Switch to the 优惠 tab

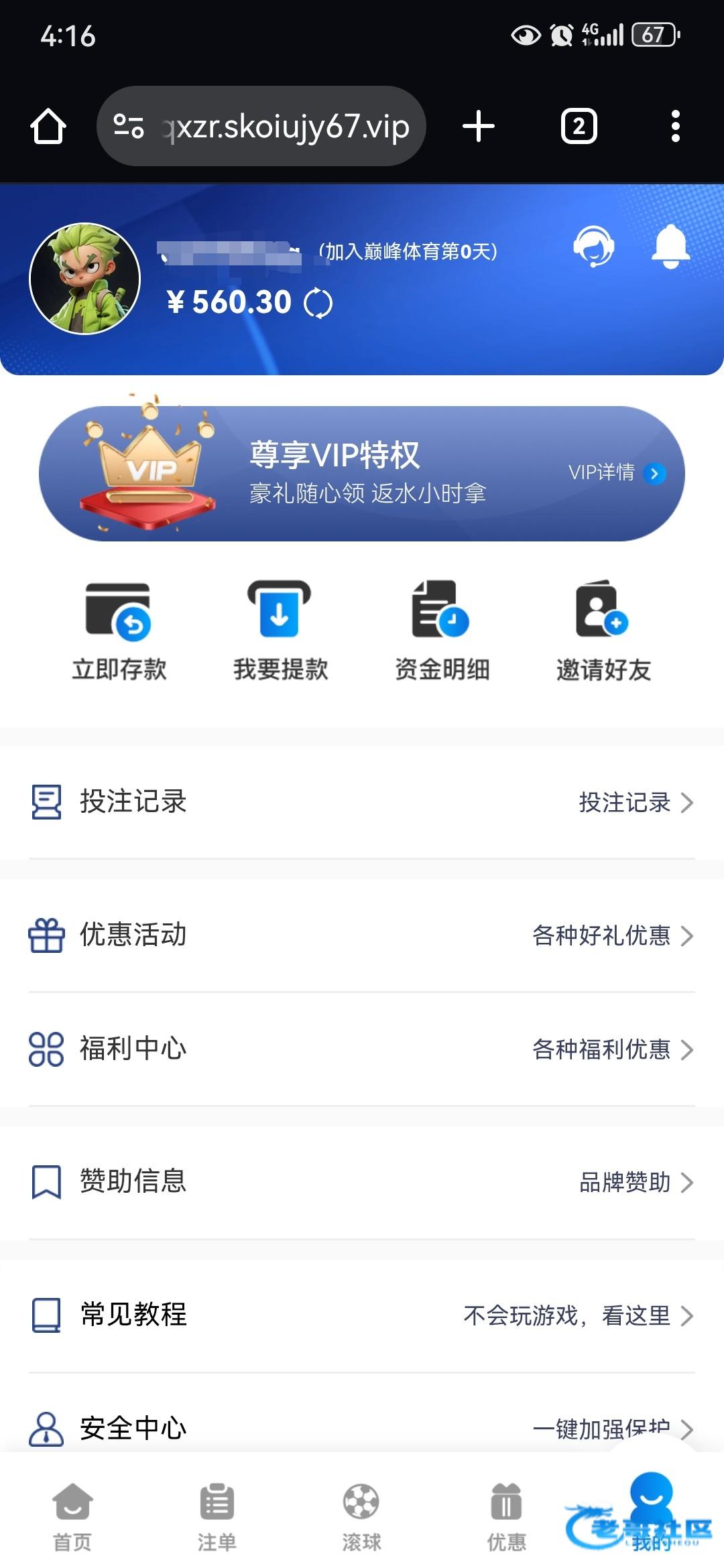[x=506, y=1516]
